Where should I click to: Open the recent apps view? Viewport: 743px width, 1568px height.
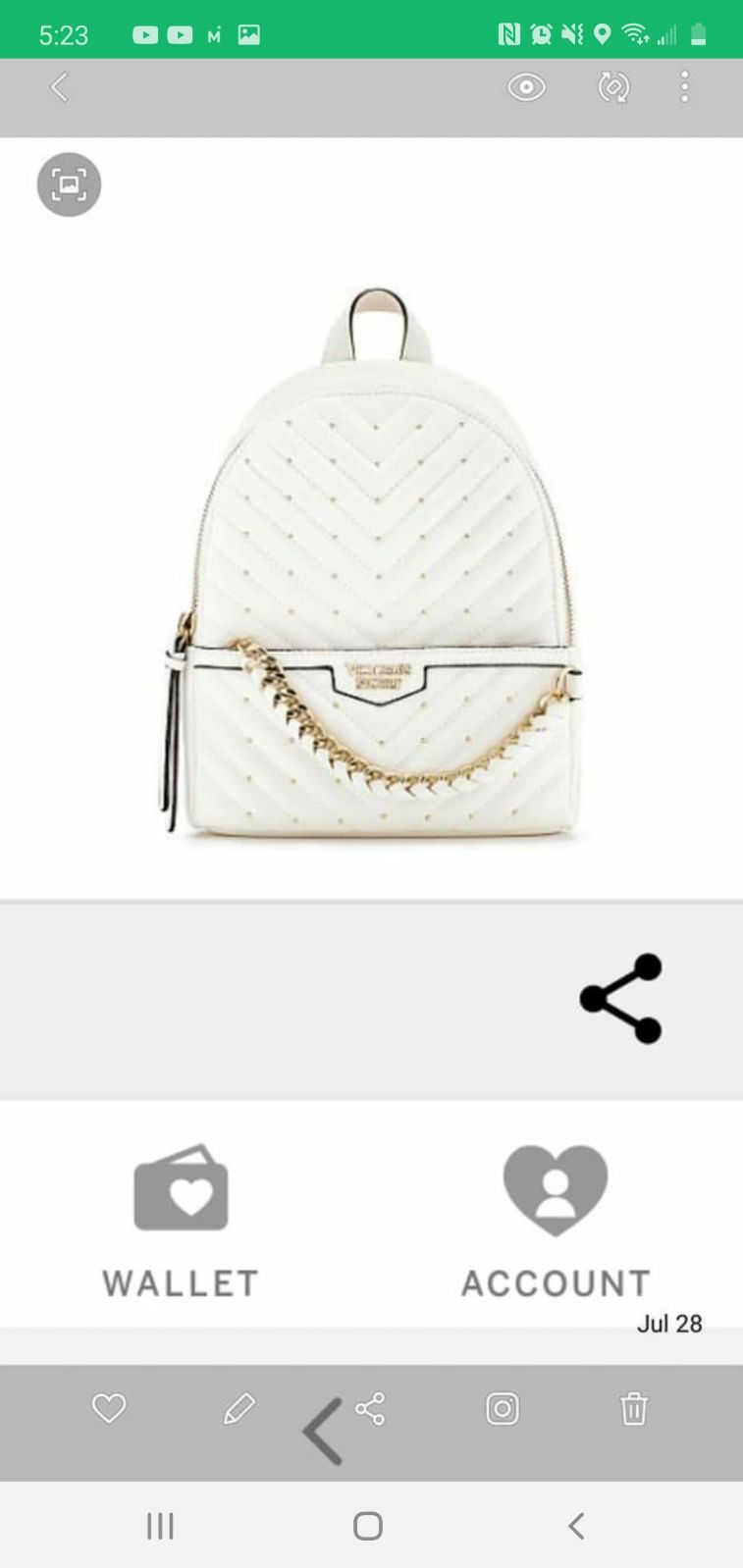(160, 1525)
